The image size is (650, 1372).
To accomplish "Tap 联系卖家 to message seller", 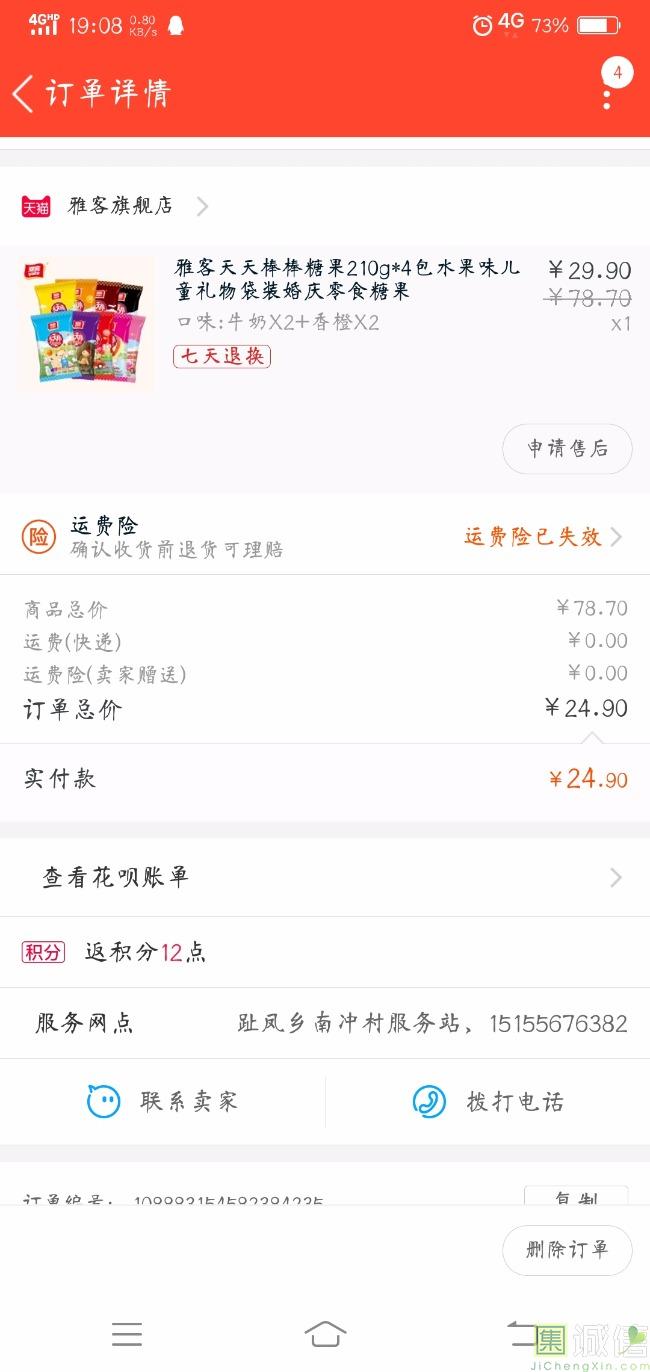I will (163, 1102).
